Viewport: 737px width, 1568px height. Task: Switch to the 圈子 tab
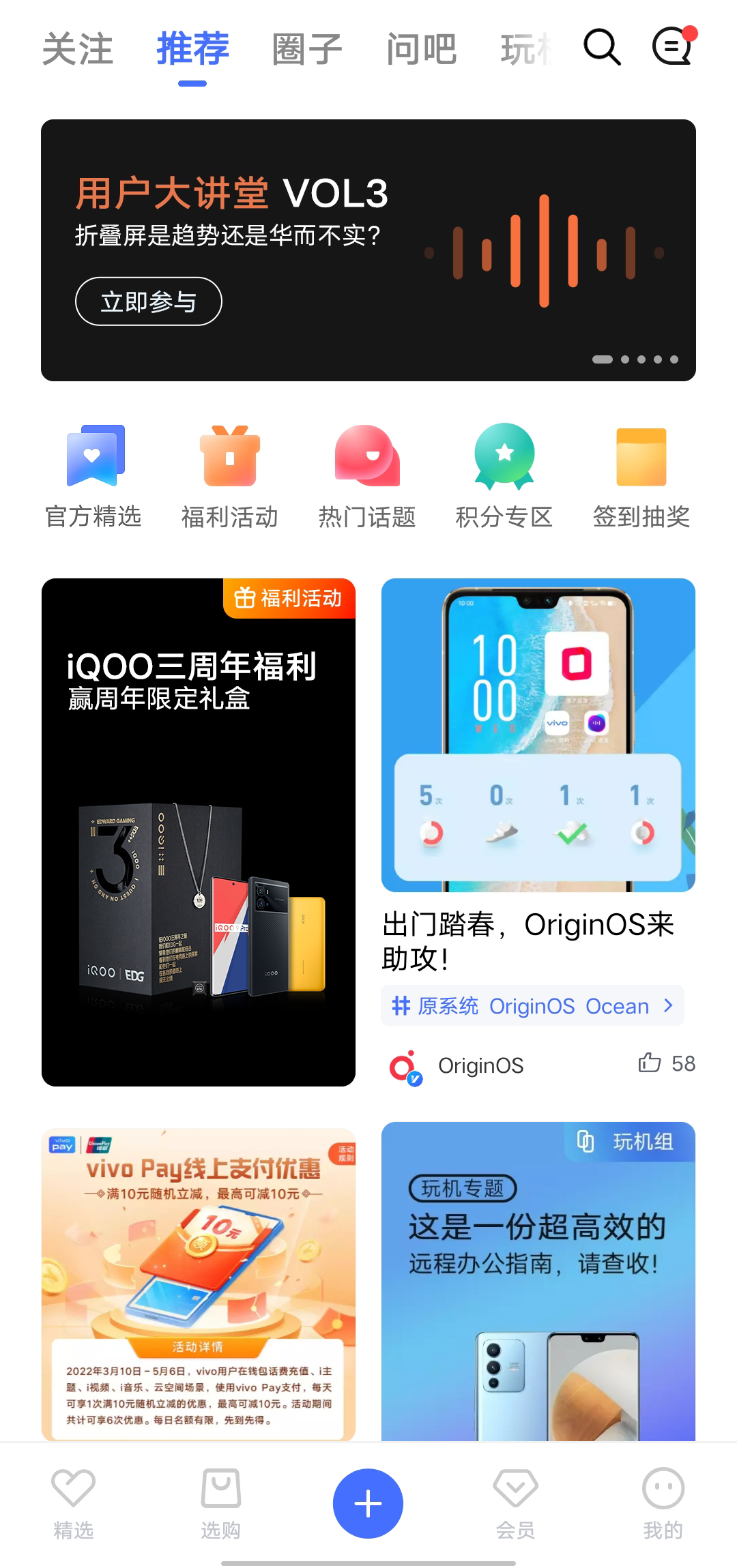[x=306, y=49]
